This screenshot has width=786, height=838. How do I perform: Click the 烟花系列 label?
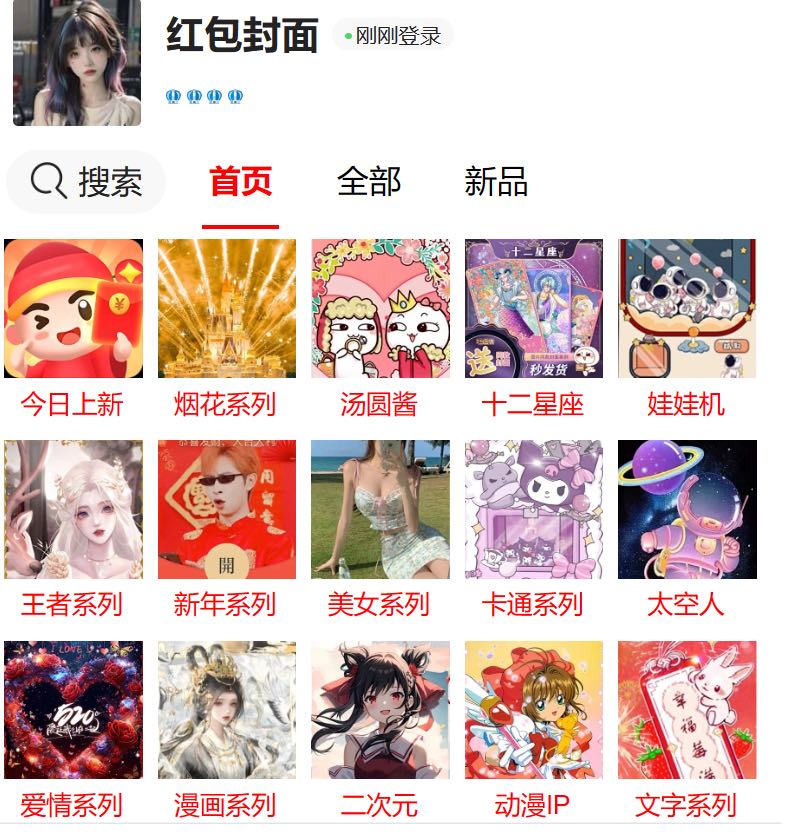pos(224,404)
